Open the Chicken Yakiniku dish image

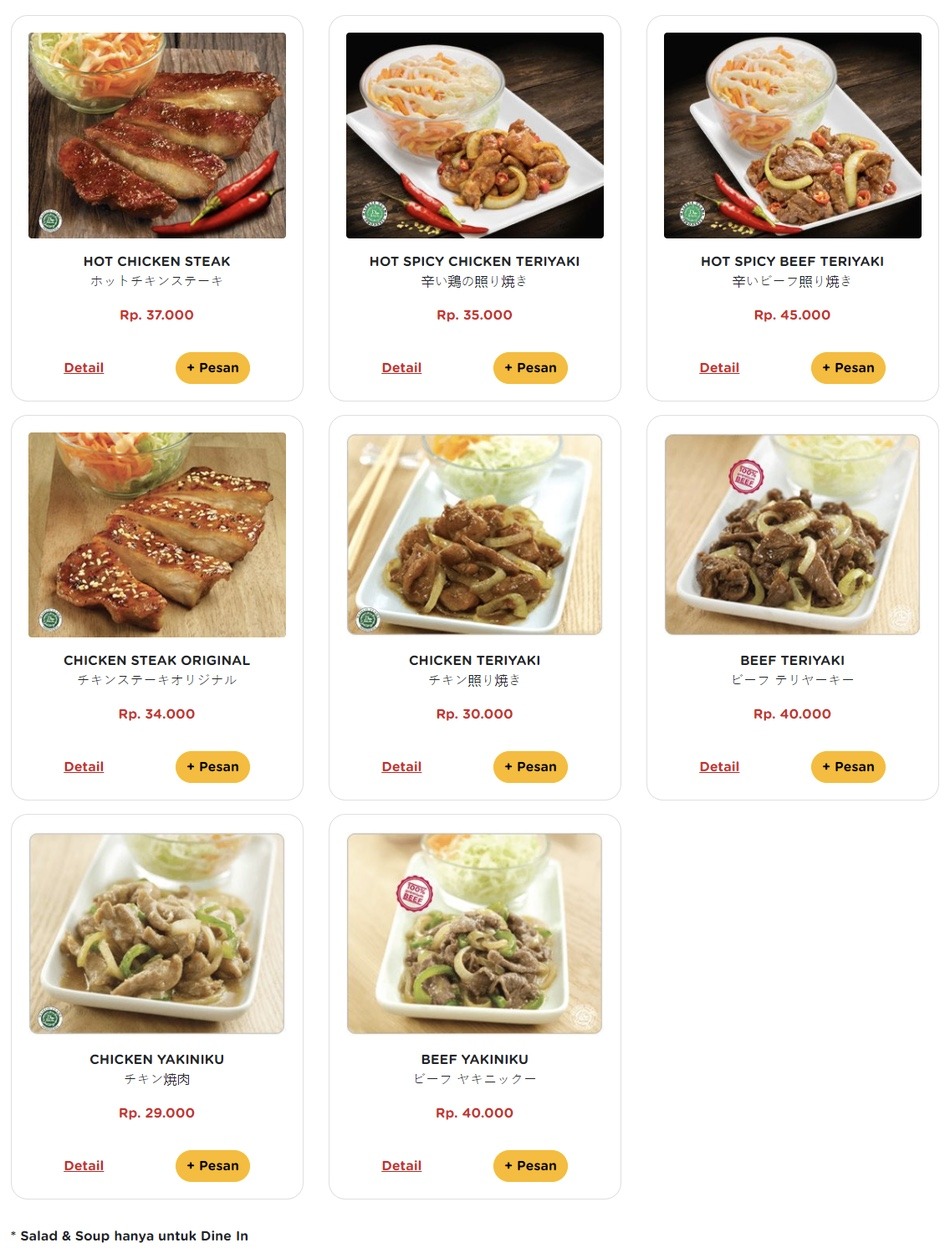tap(157, 933)
